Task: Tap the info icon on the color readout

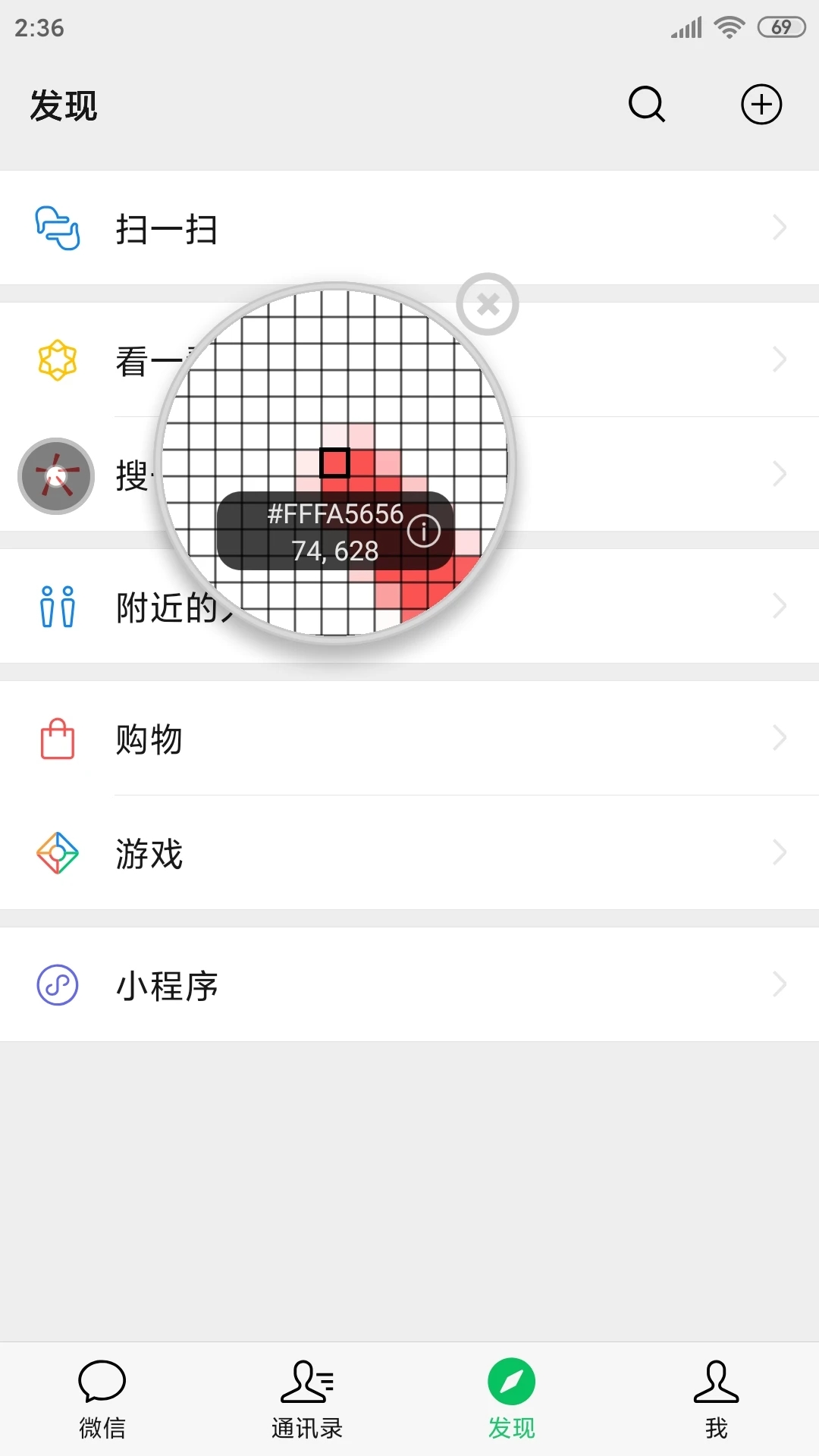Action: pos(423,532)
